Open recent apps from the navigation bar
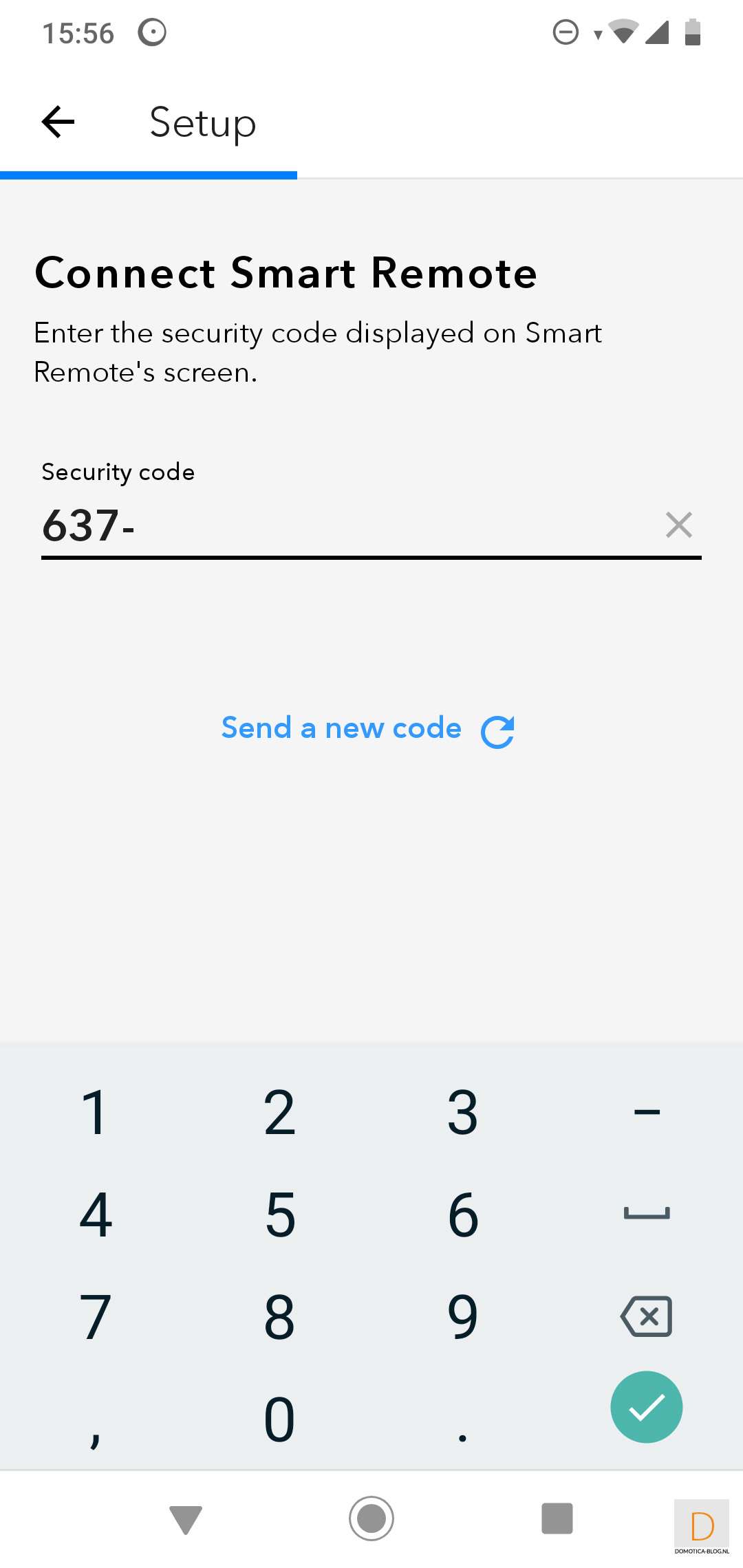The height and width of the screenshot is (1568, 743). click(x=557, y=1518)
